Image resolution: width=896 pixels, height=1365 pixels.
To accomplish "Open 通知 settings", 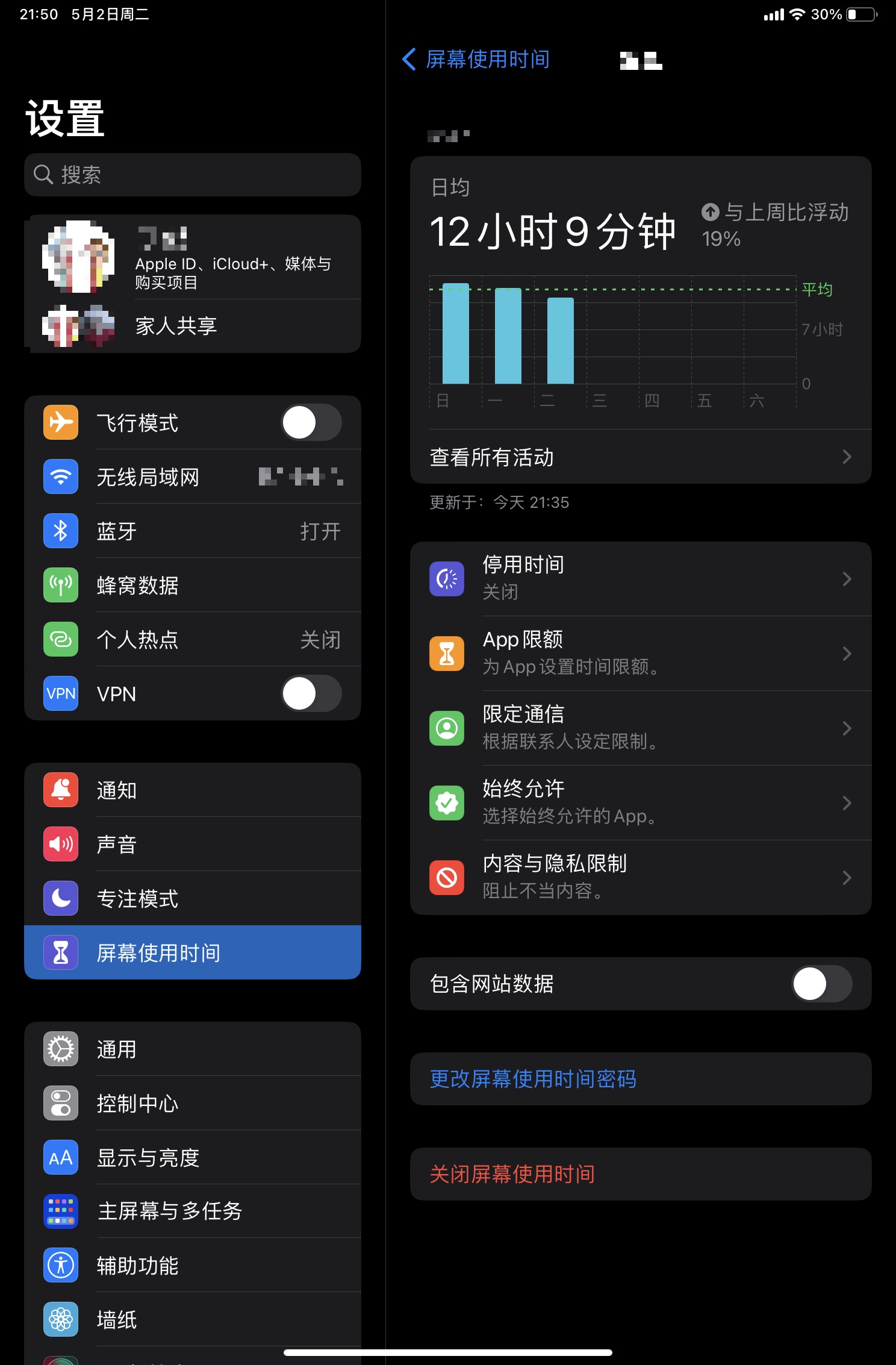I will click(193, 790).
